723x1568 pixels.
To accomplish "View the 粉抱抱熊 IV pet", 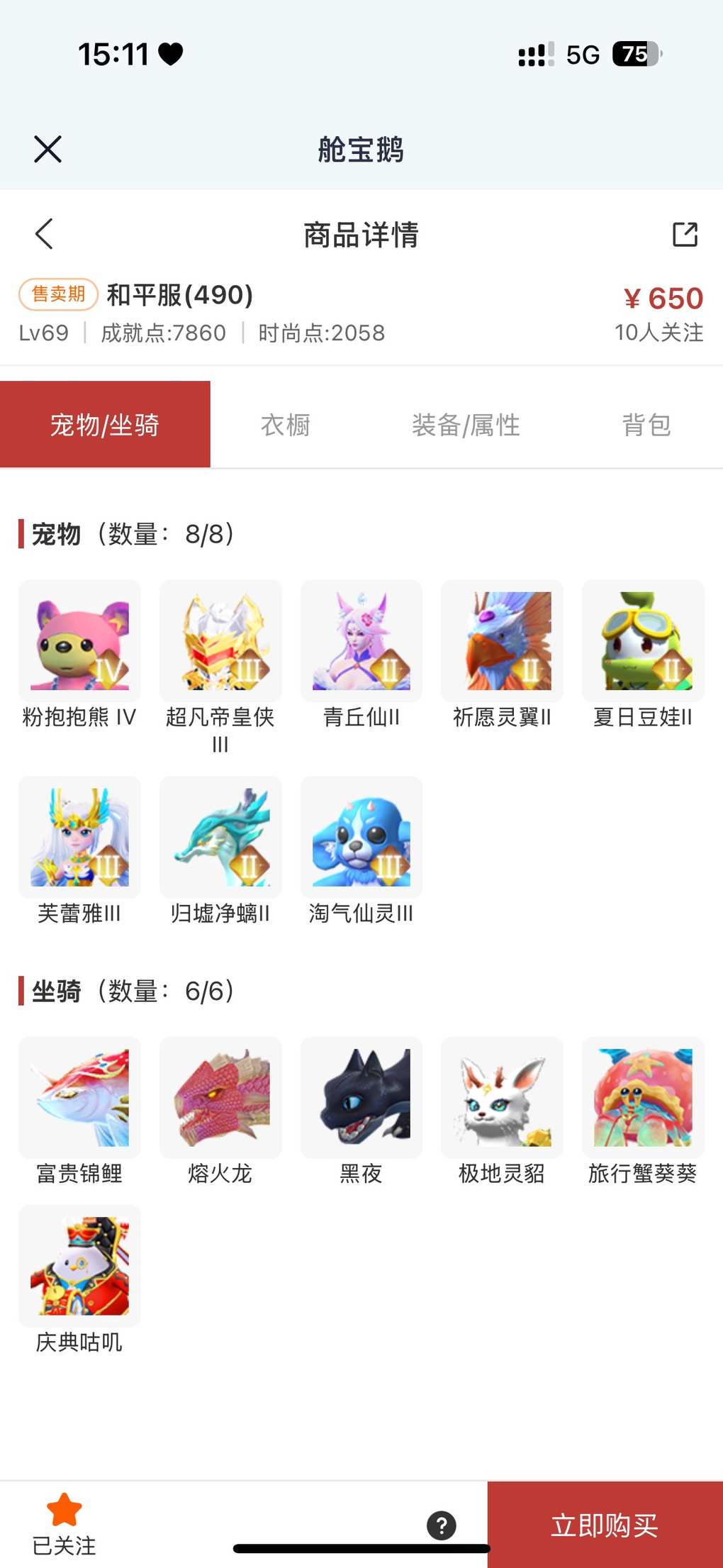I will pyautogui.click(x=79, y=641).
